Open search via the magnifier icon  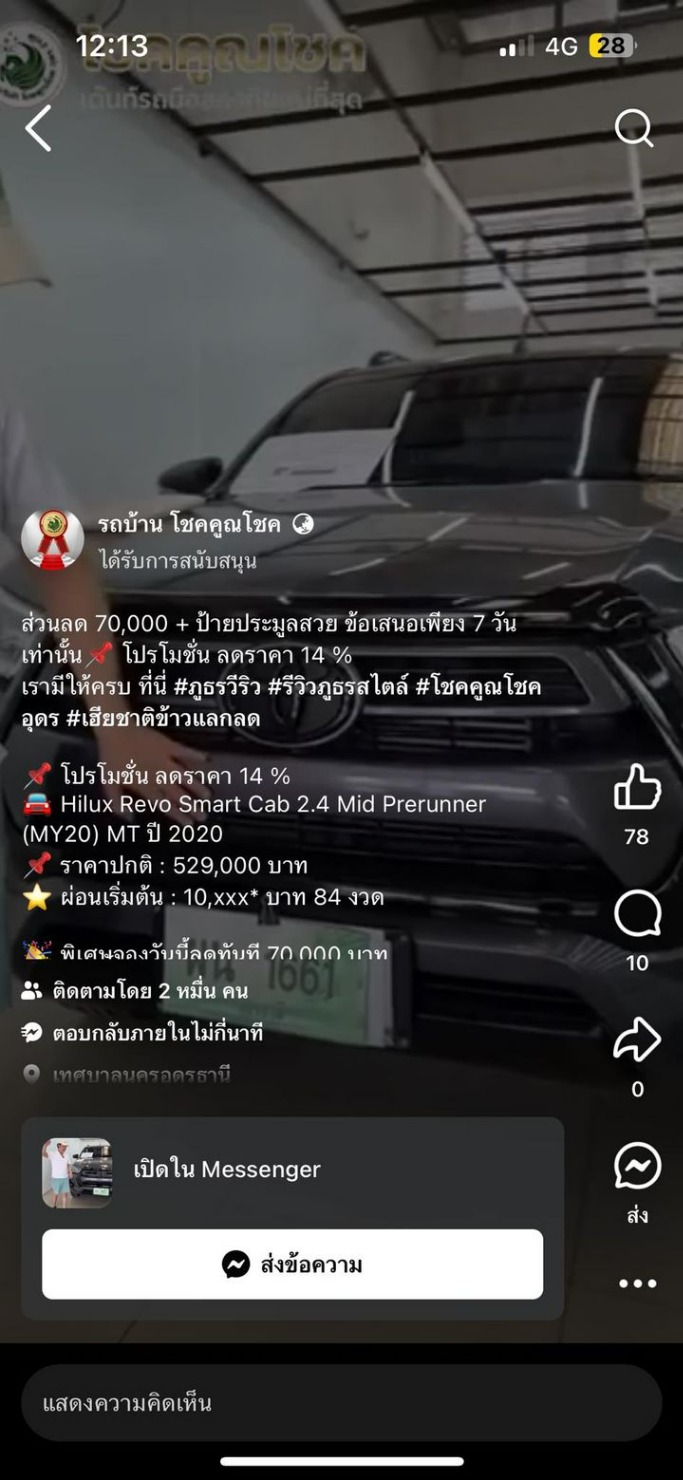[634, 128]
